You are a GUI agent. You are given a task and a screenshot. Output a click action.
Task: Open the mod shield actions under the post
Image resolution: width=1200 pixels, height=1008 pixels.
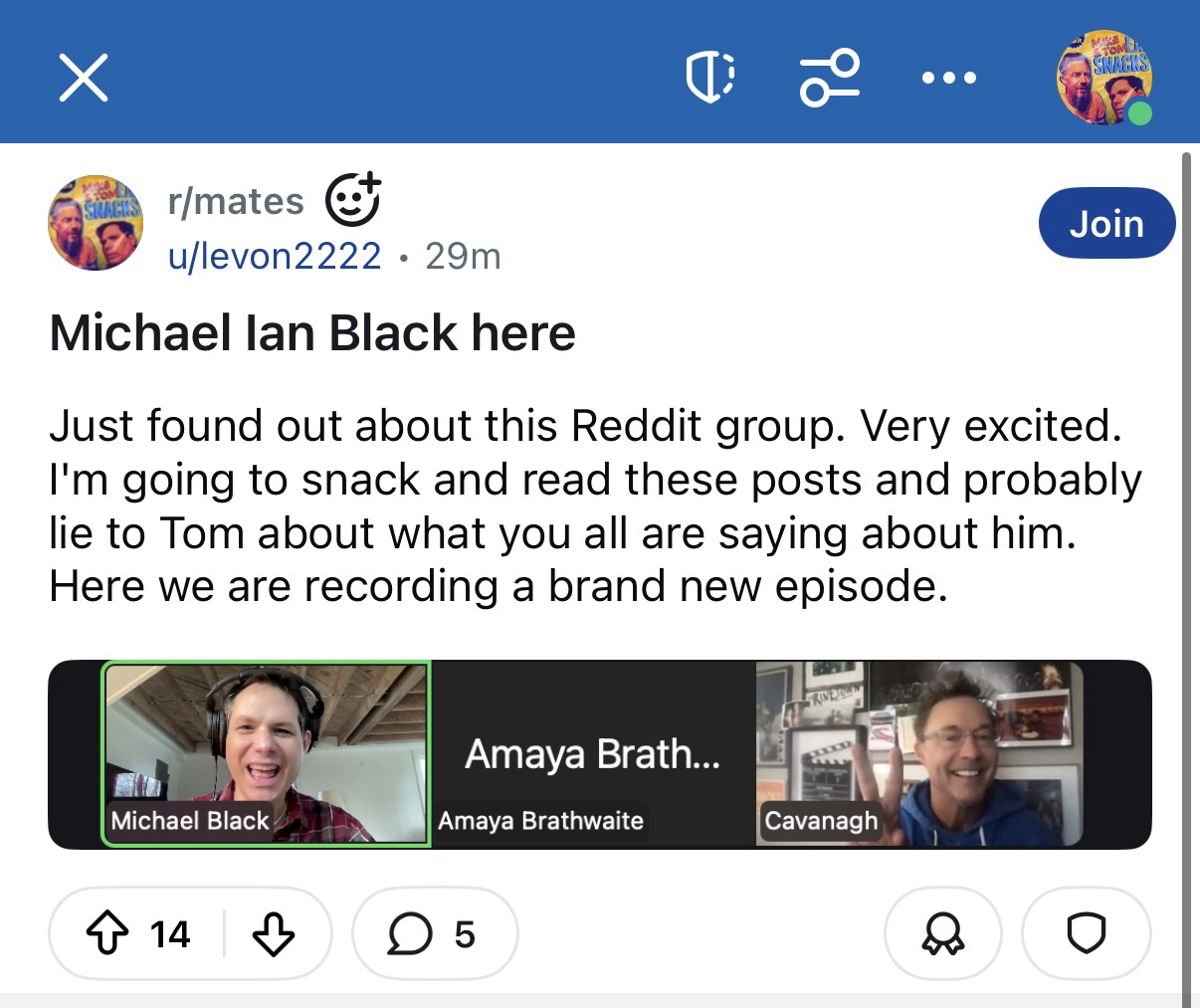coord(1086,933)
